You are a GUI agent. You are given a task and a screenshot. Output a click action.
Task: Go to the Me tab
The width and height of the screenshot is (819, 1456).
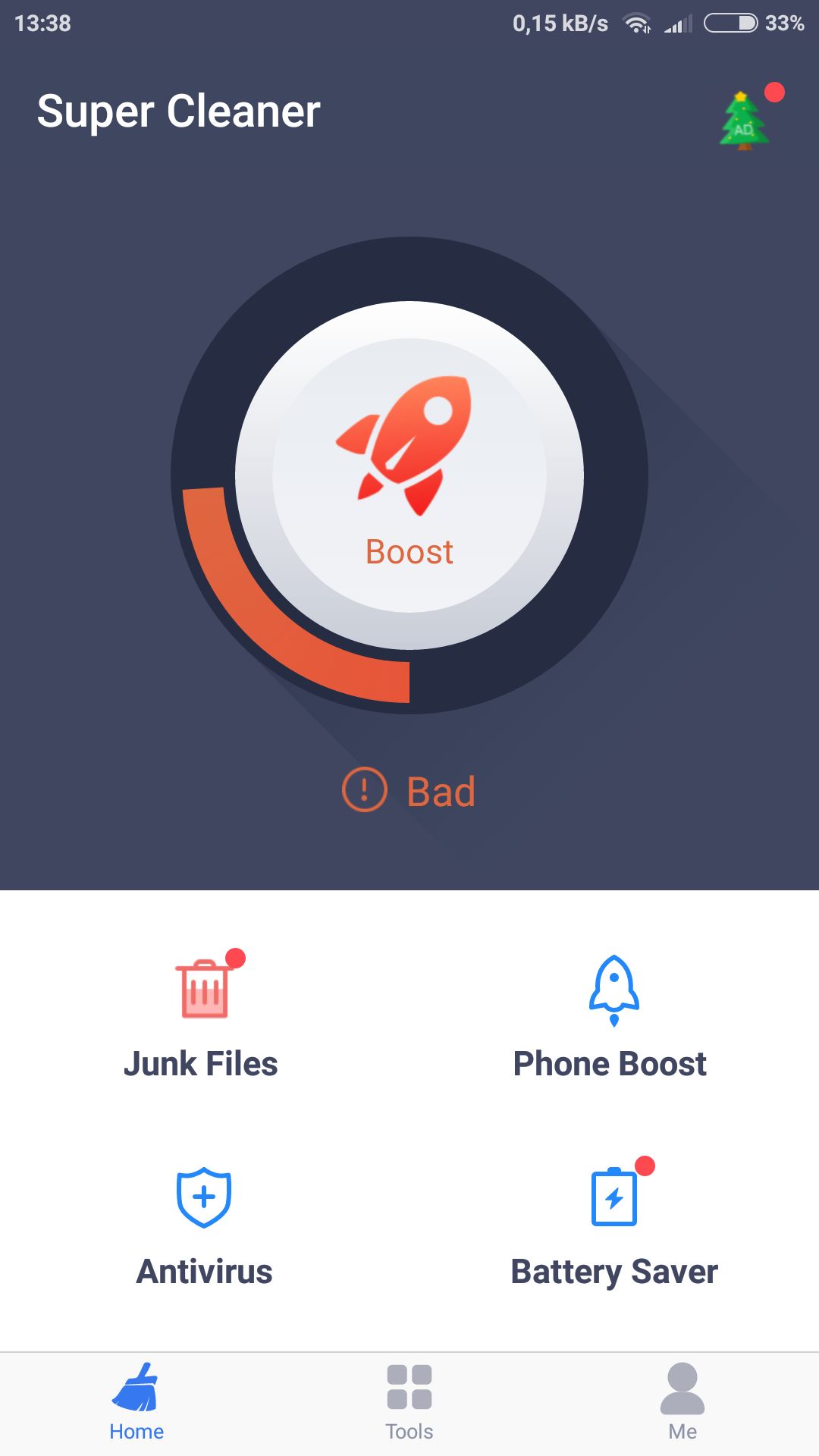[682, 1403]
